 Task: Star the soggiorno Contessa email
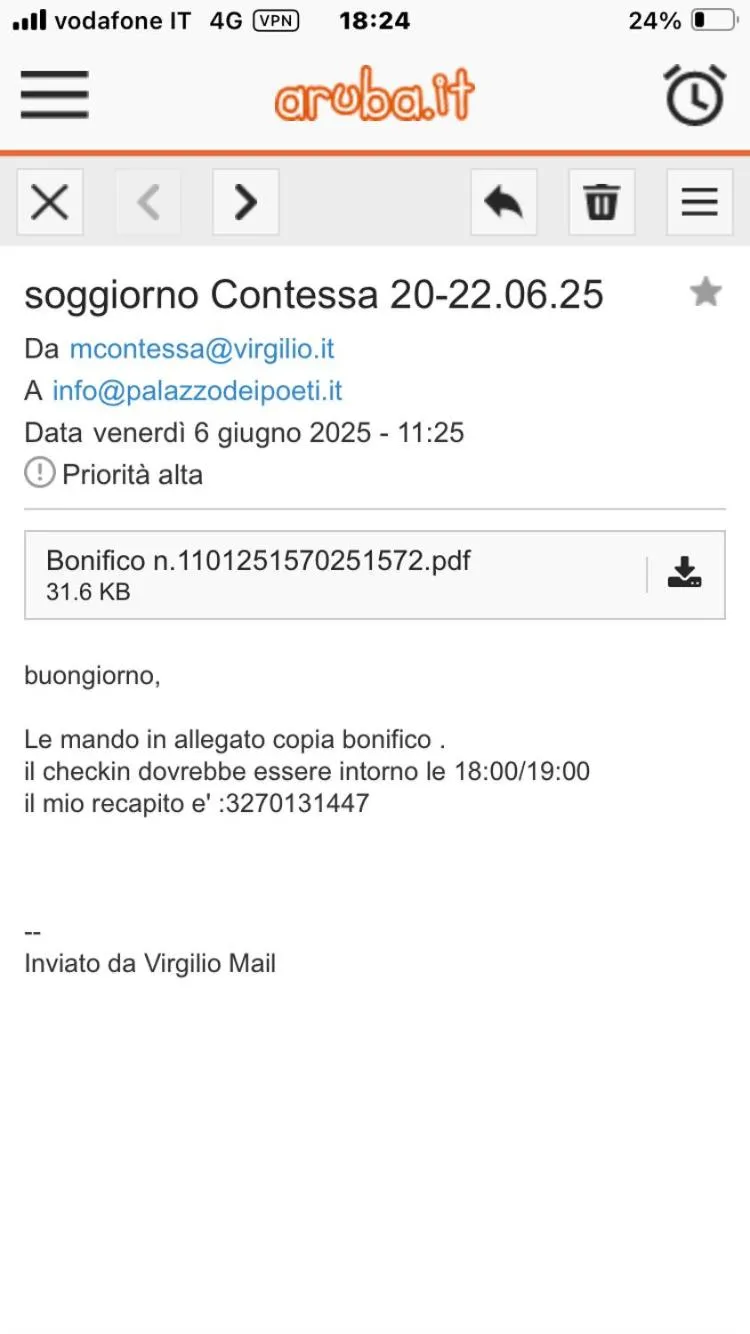(706, 293)
